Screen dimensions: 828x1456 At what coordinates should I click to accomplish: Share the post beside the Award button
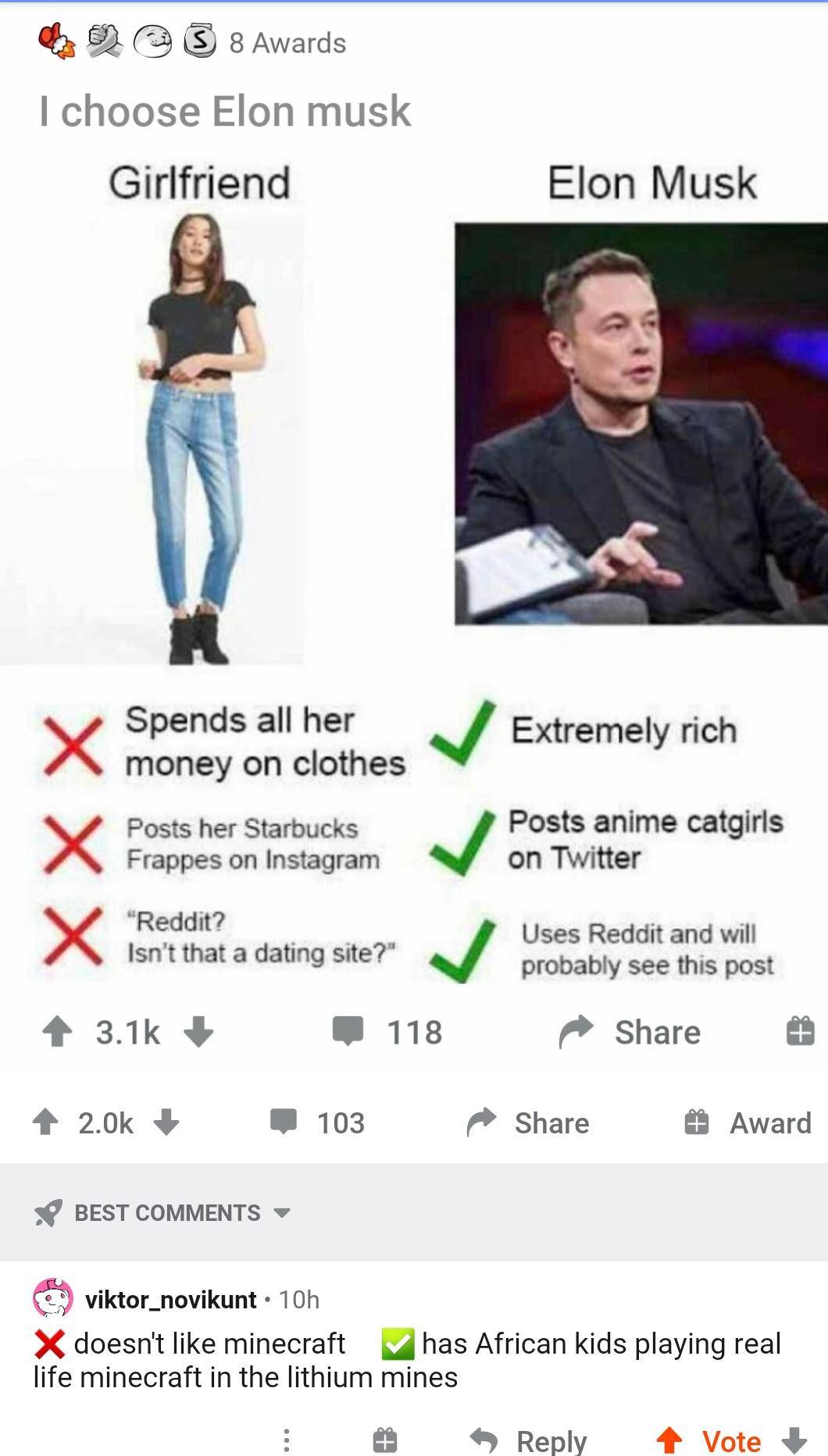pyautogui.click(x=528, y=1122)
